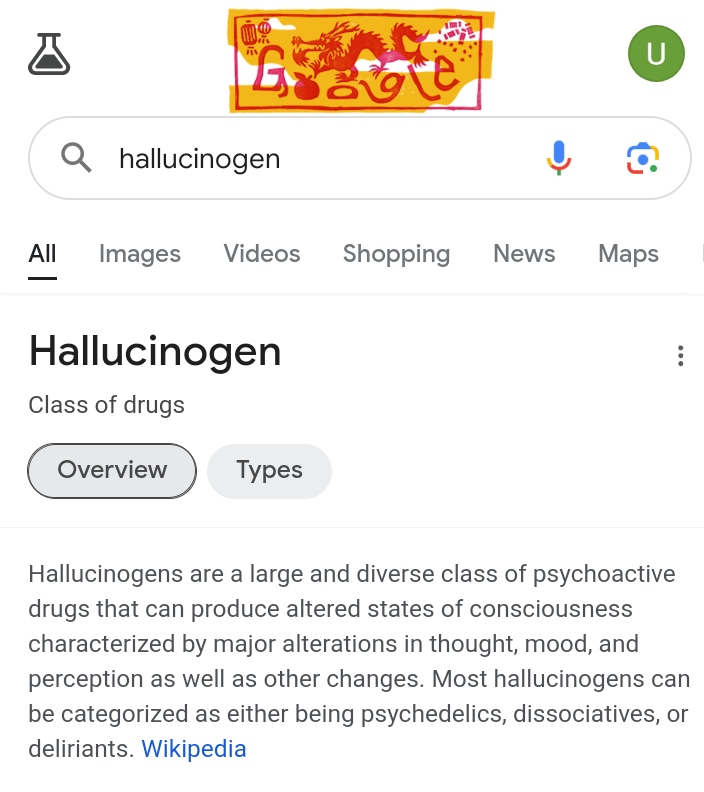Switch to the Videos tab
Image resolution: width=704 pixels, height=792 pixels.
point(262,254)
